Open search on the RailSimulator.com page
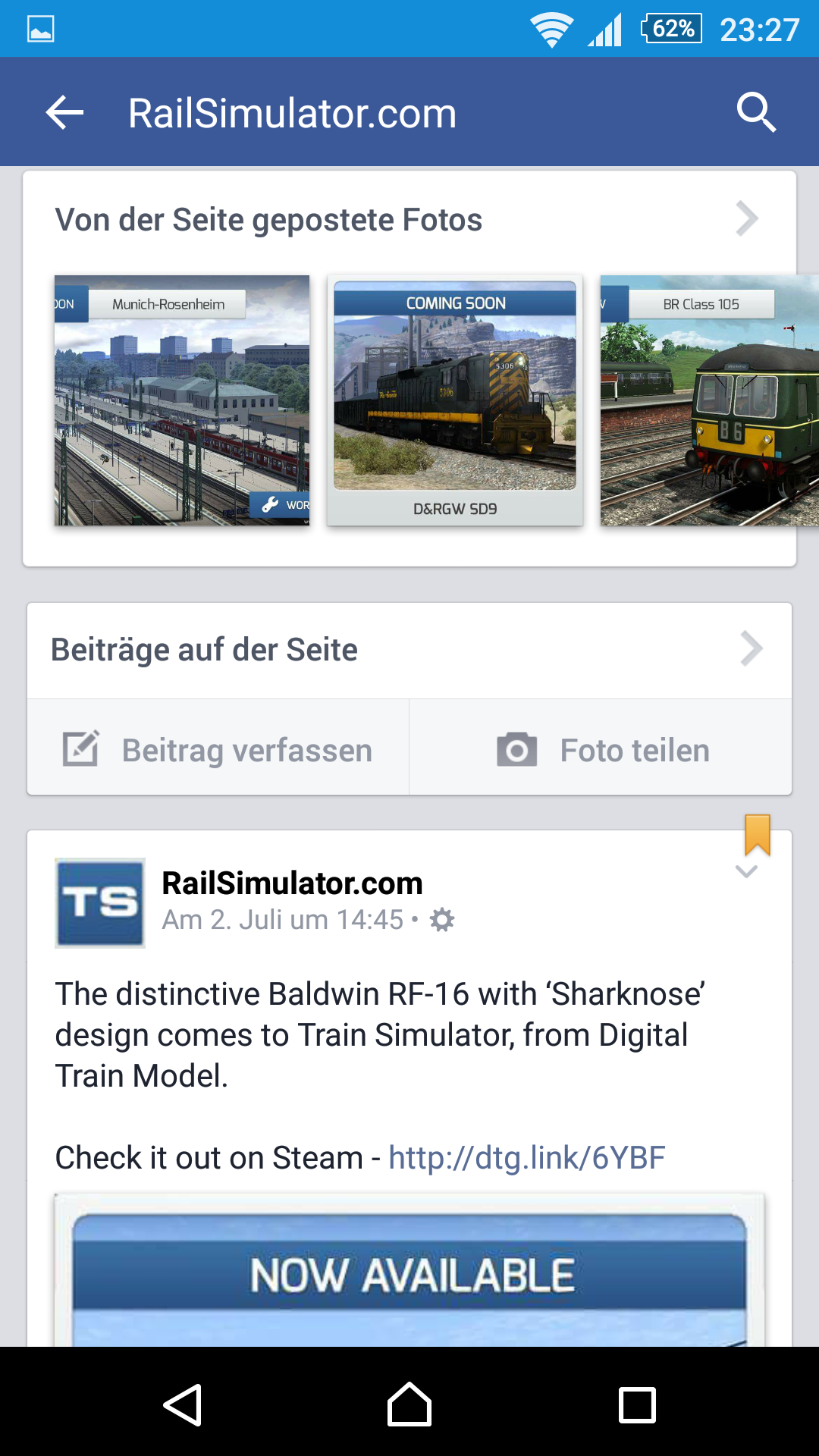The width and height of the screenshot is (819, 1456). click(x=756, y=113)
